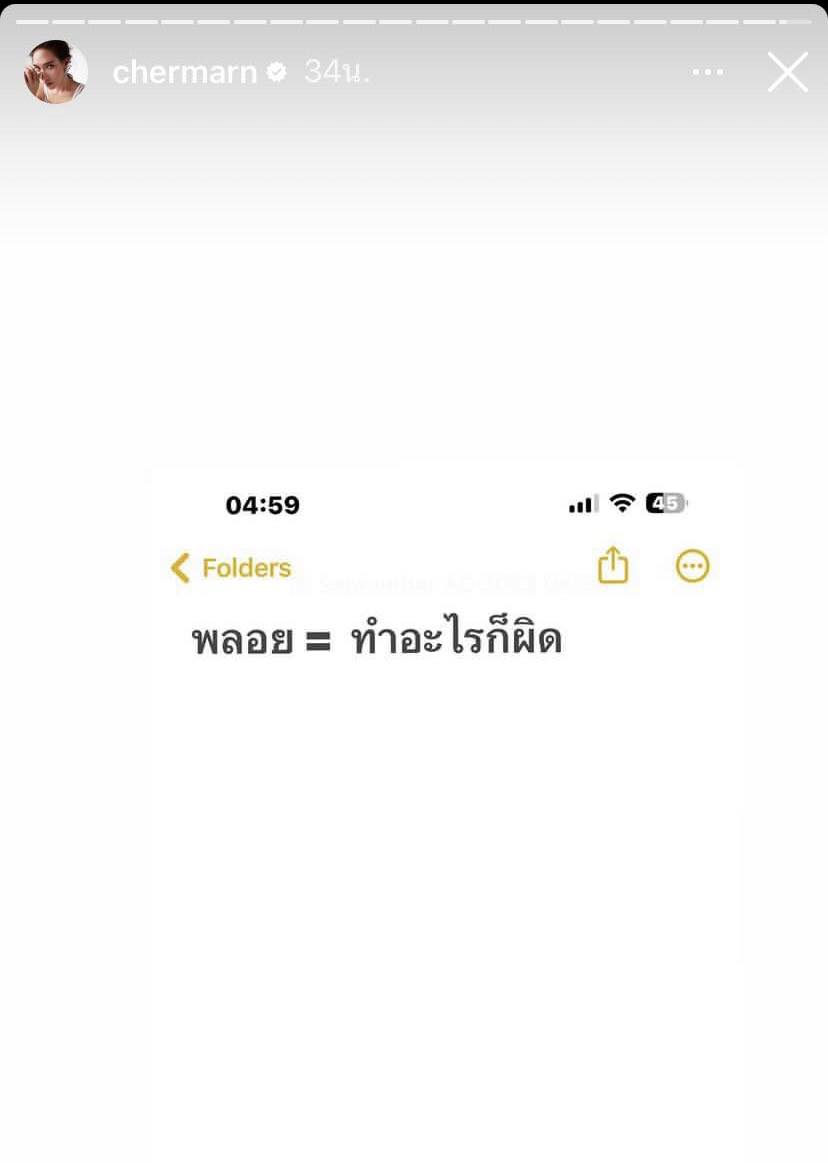The height and width of the screenshot is (1163, 828).
Task: Tap the Wi-Fi icon in the status bar
Action: [x=621, y=503]
